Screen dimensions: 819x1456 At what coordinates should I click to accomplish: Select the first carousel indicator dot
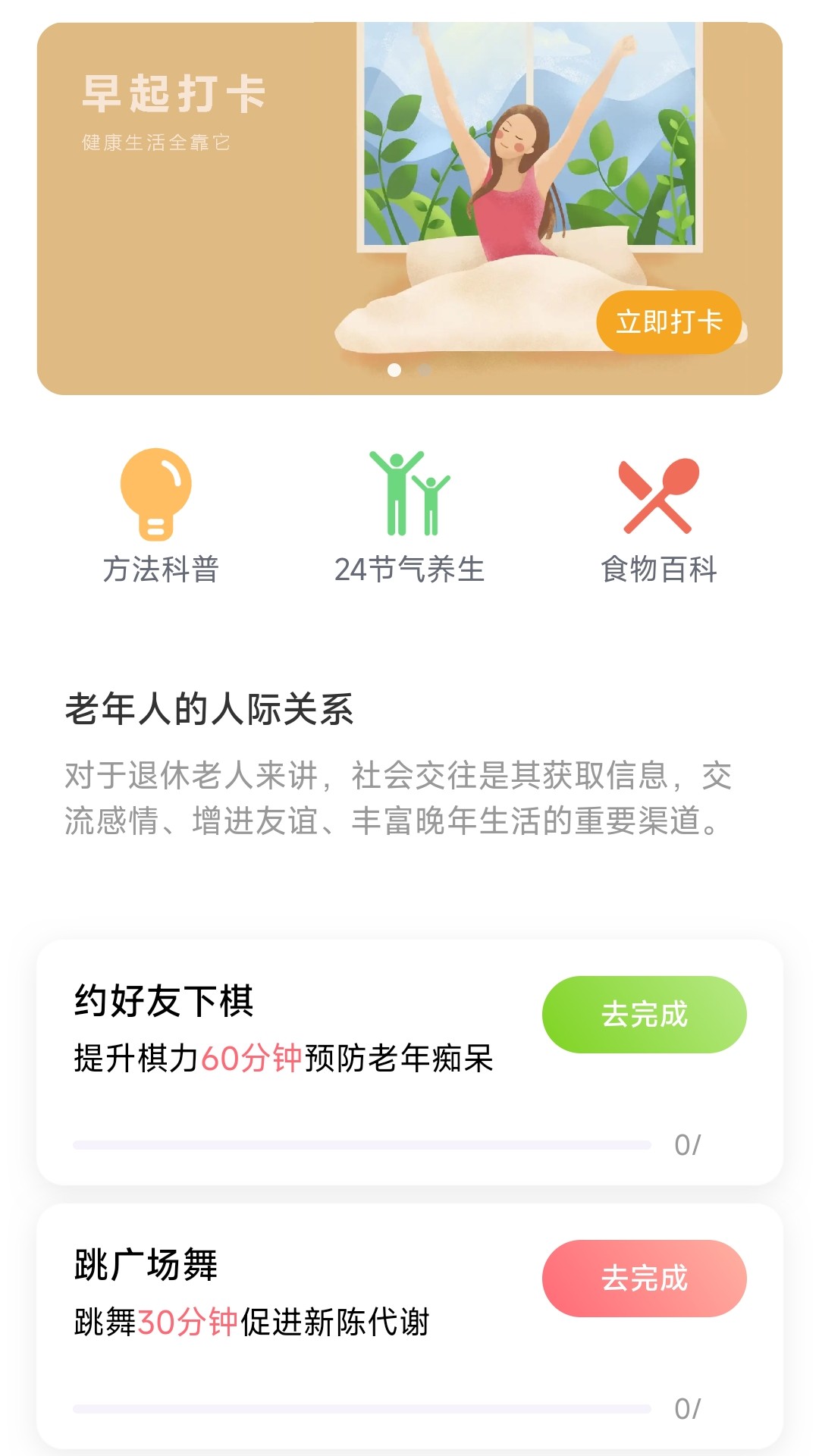click(x=394, y=371)
